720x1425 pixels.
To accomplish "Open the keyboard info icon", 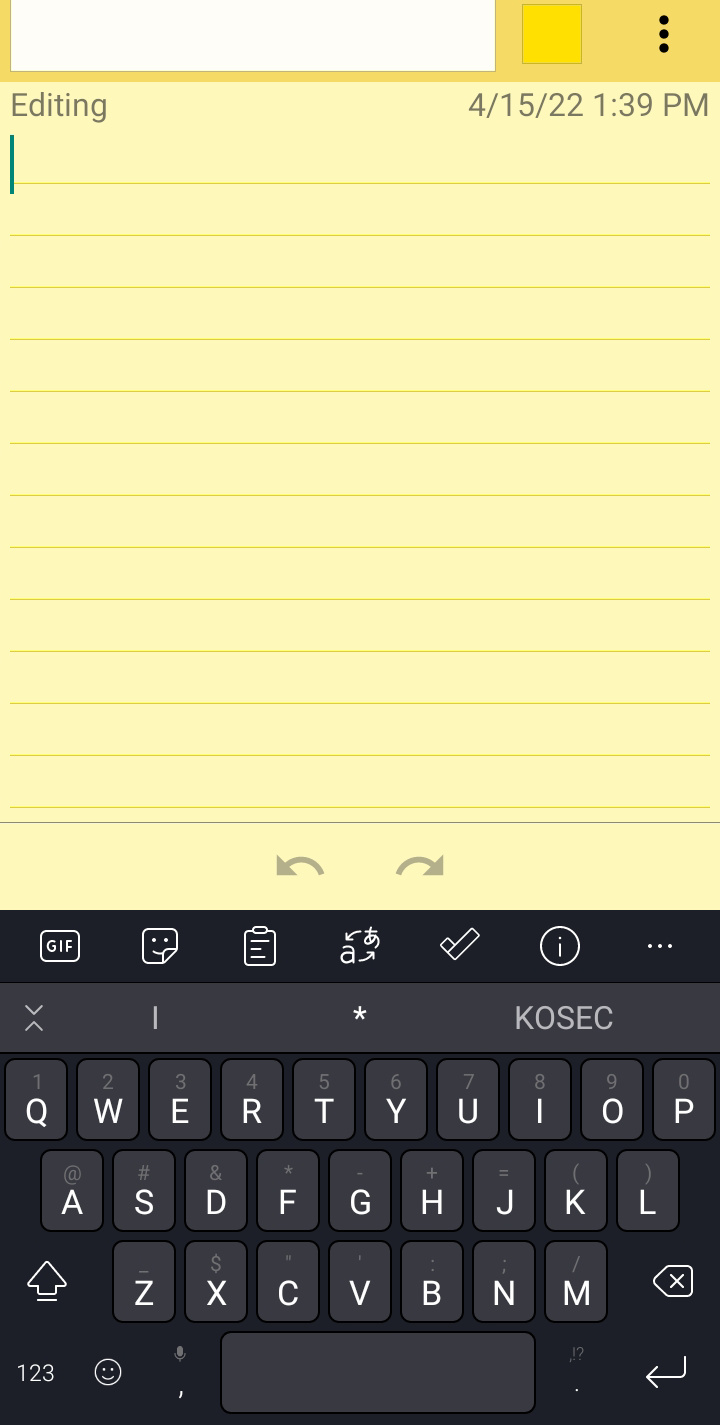I will 560,946.
